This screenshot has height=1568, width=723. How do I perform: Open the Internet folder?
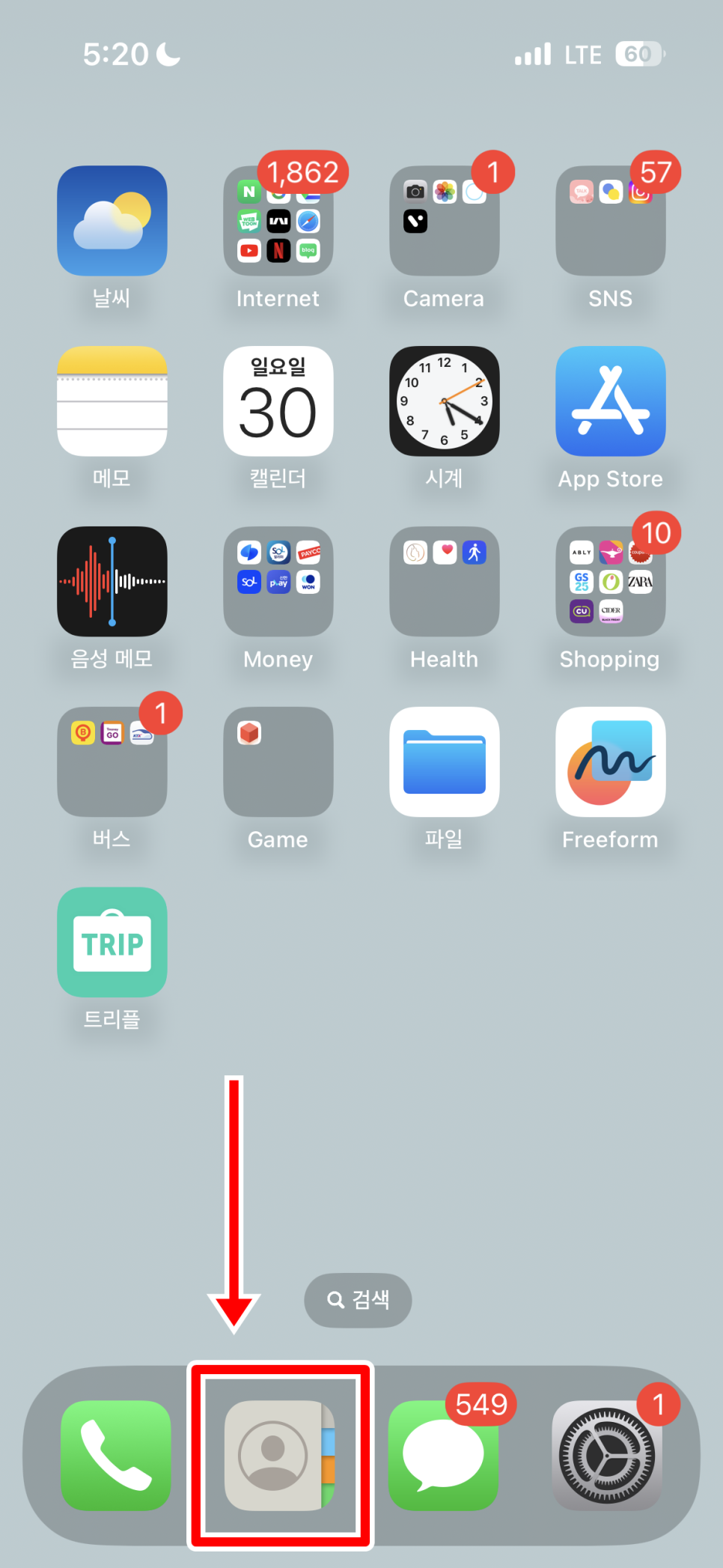(278, 221)
